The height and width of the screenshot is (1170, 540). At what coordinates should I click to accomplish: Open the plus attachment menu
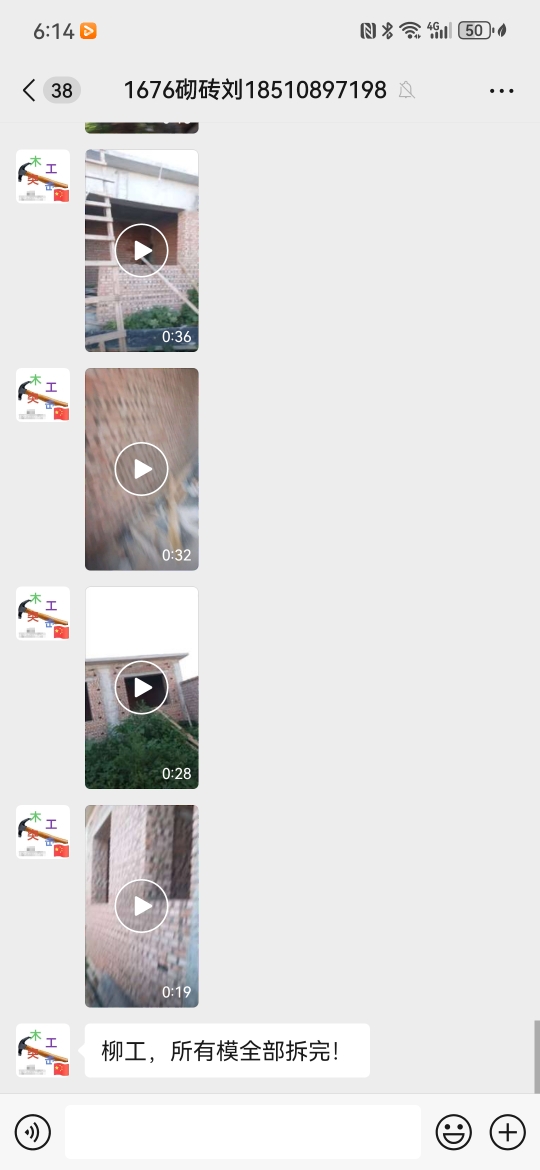(507, 1132)
